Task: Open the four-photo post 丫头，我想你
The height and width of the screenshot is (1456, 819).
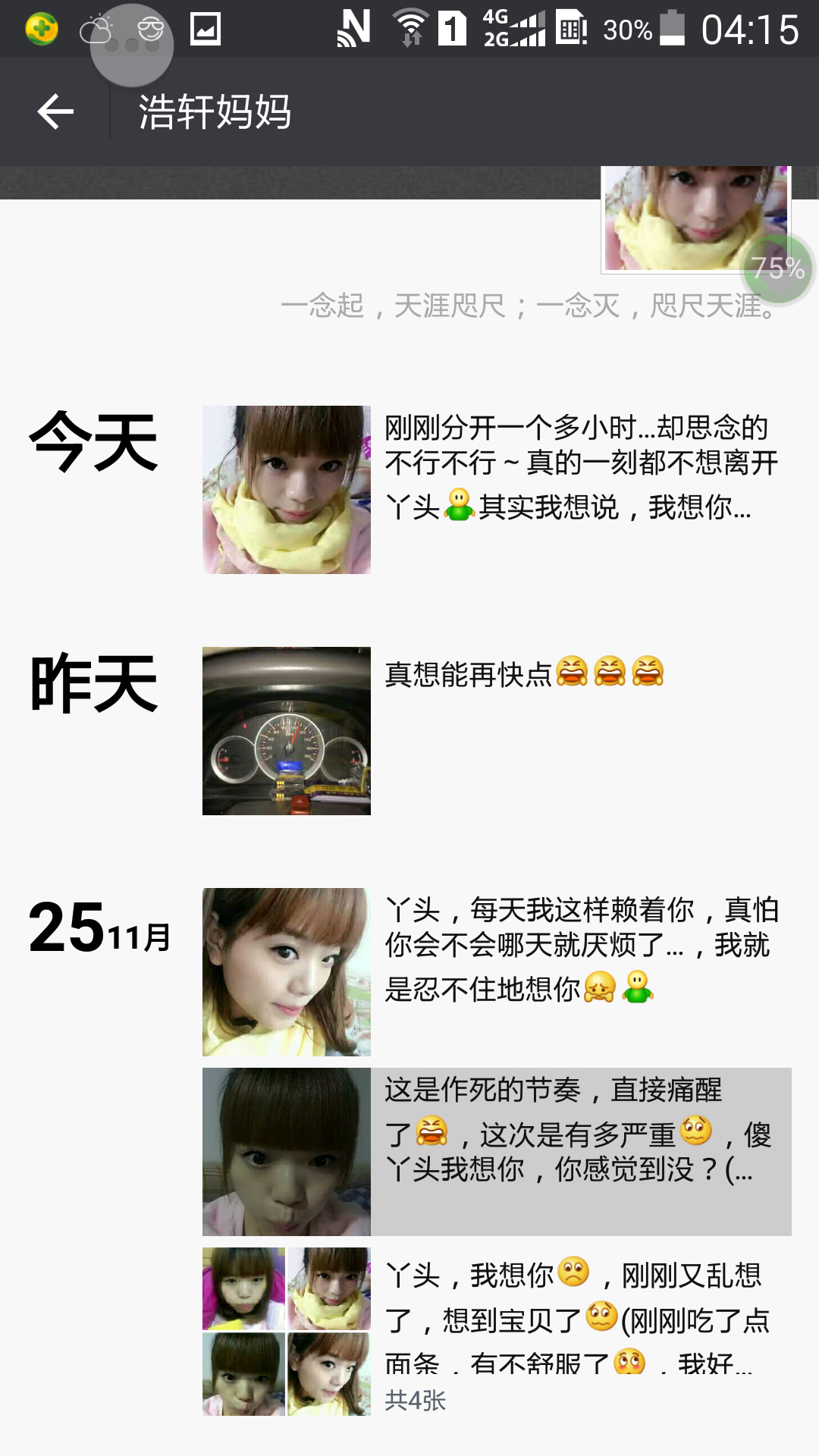Action: click(x=581, y=1318)
